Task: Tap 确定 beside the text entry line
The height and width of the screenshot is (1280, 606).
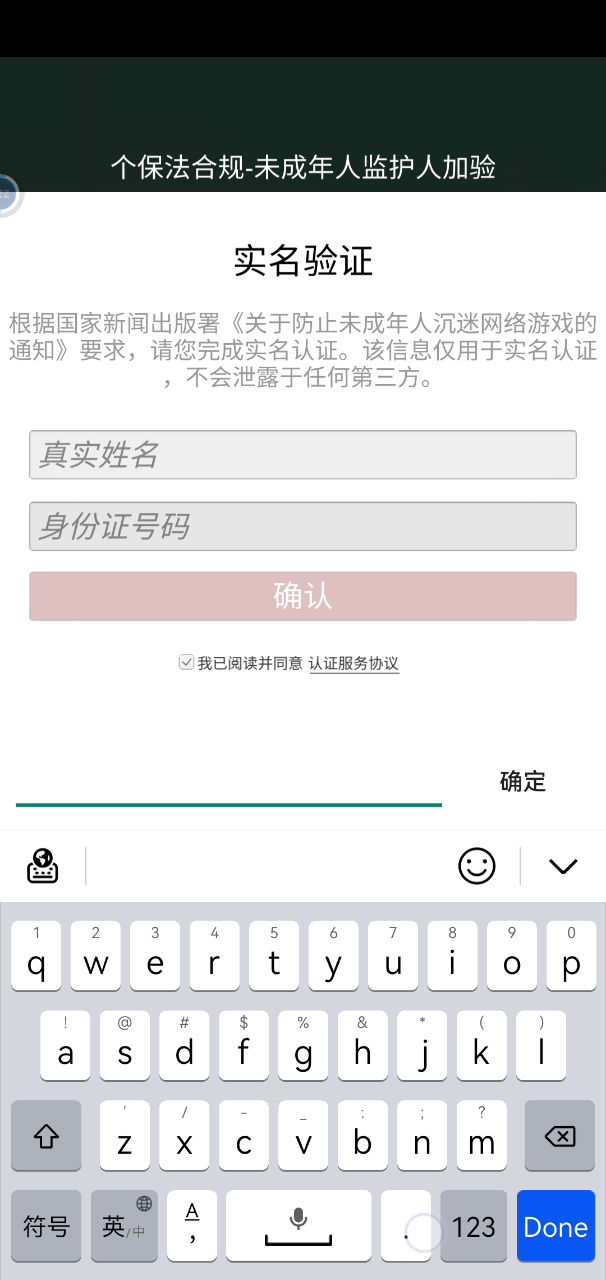Action: [x=522, y=781]
